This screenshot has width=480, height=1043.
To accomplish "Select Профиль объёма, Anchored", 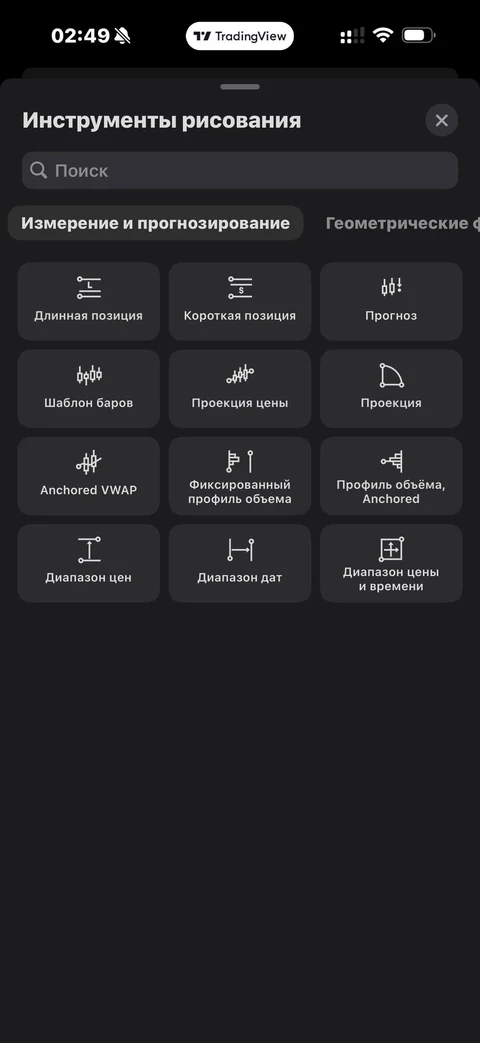I will click(x=391, y=476).
